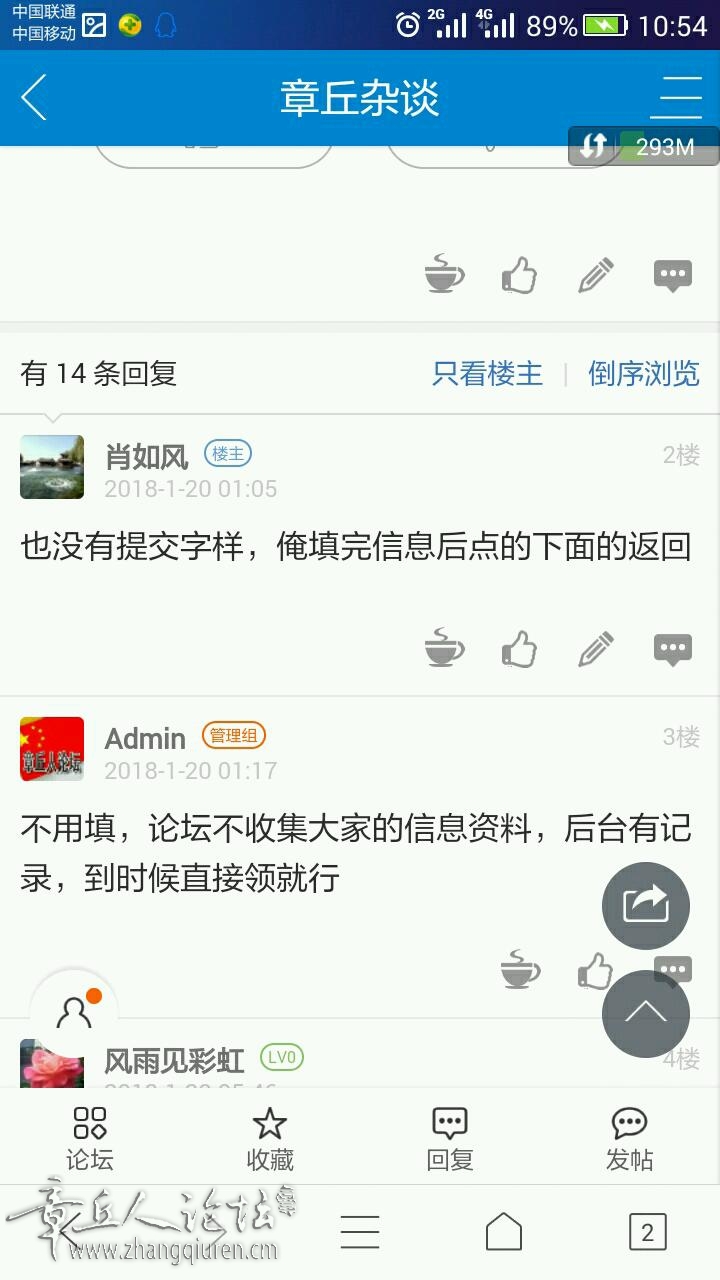Show only the original poster's replies (只看楼主)
This screenshot has width=720, height=1280.
(x=487, y=374)
